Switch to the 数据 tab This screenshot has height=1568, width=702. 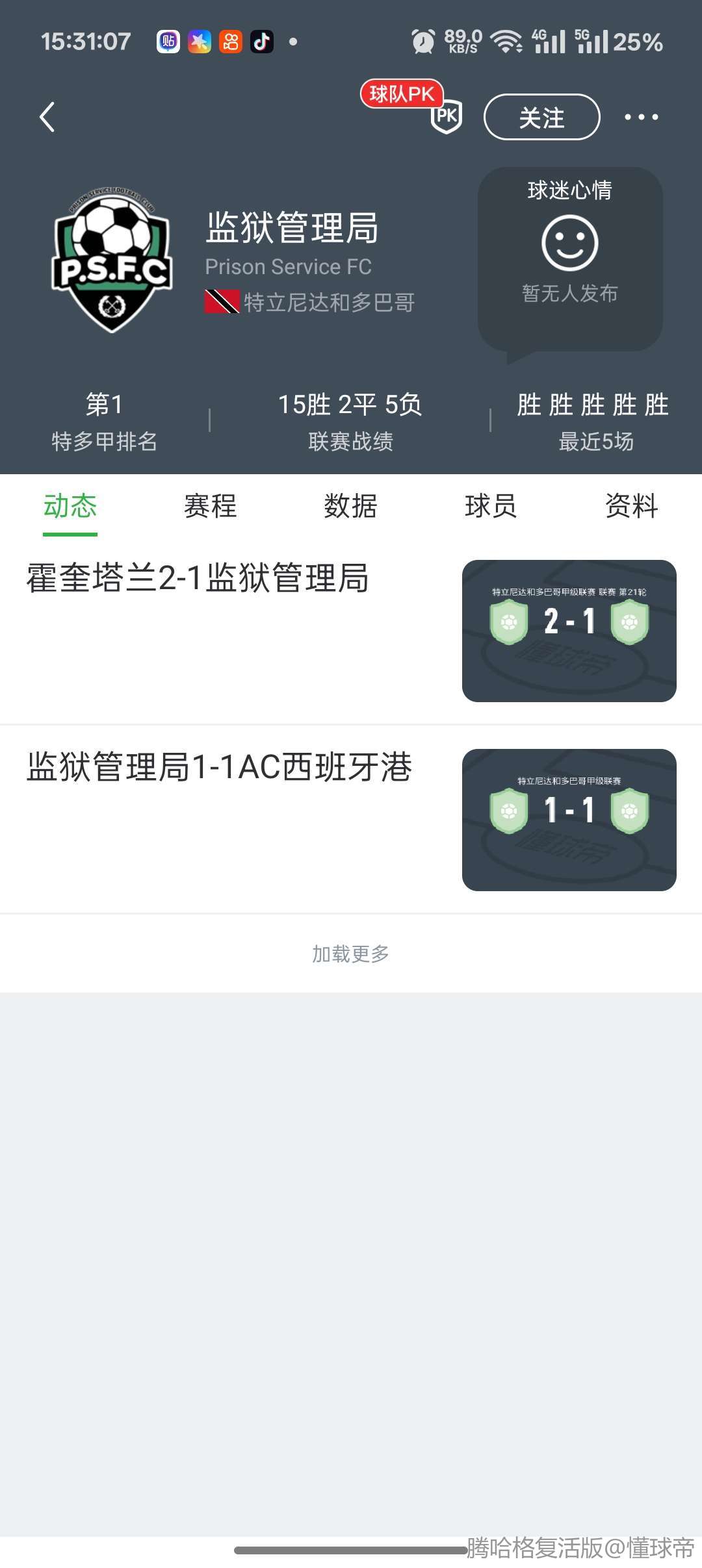350,507
